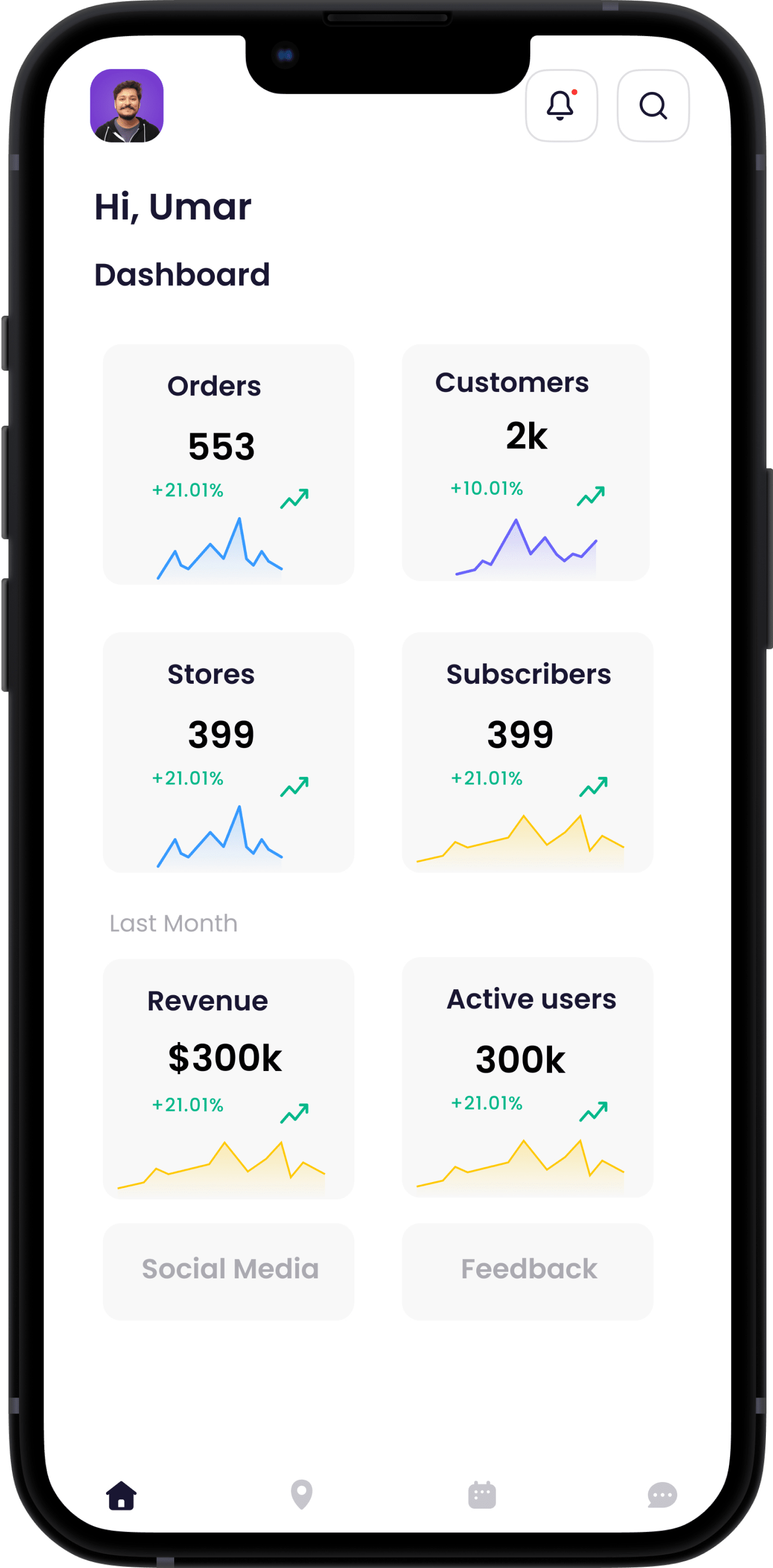Image resolution: width=773 pixels, height=1568 pixels.
Task: View the Stores card
Action: (228, 752)
